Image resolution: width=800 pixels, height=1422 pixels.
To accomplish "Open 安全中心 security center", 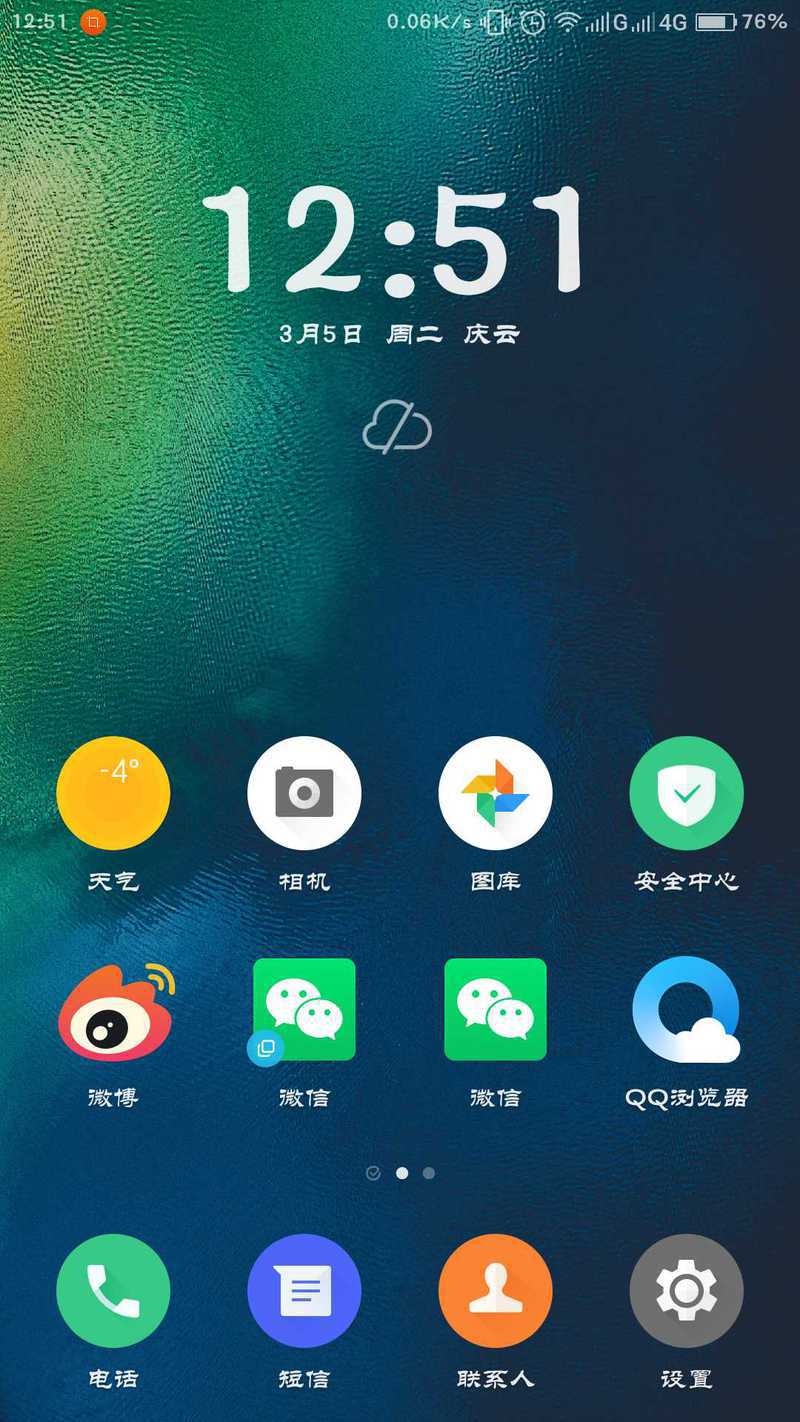I will (x=686, y=793).
